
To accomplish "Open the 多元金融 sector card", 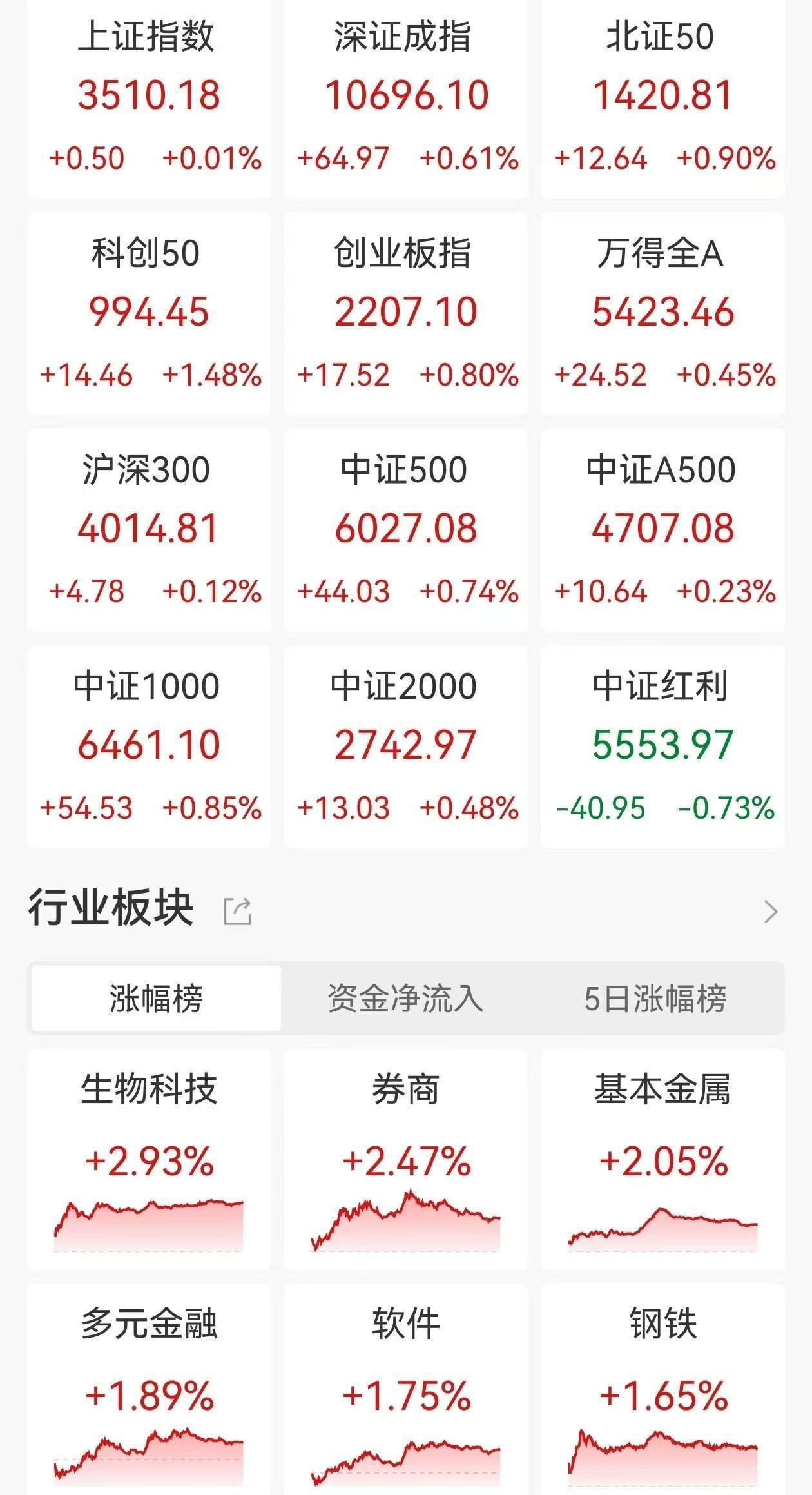I will pyautogui.click(x=149, y=1389).
